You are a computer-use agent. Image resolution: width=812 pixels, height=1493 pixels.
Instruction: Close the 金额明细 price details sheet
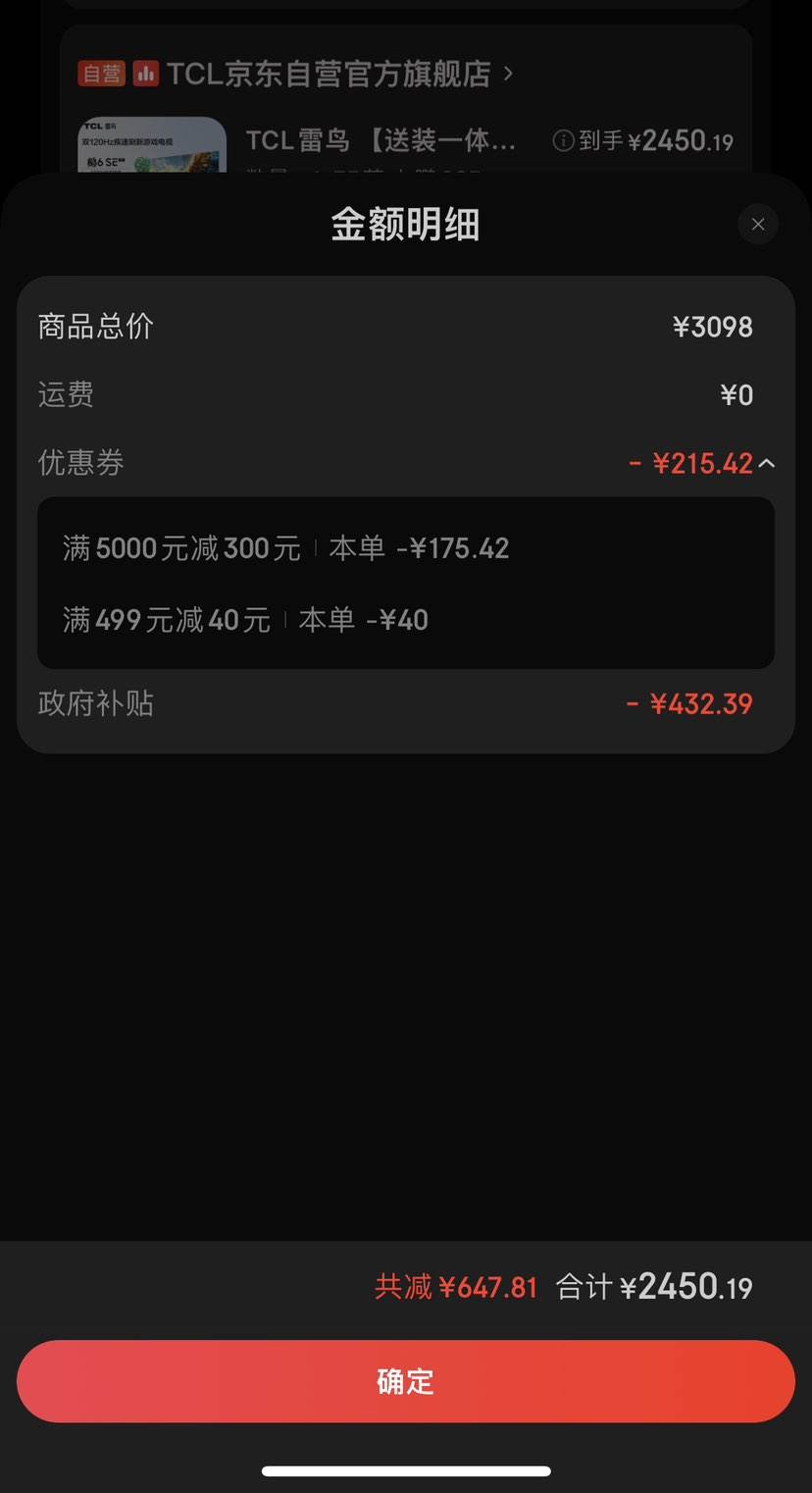pyautogui.click(x=757, y=225)
